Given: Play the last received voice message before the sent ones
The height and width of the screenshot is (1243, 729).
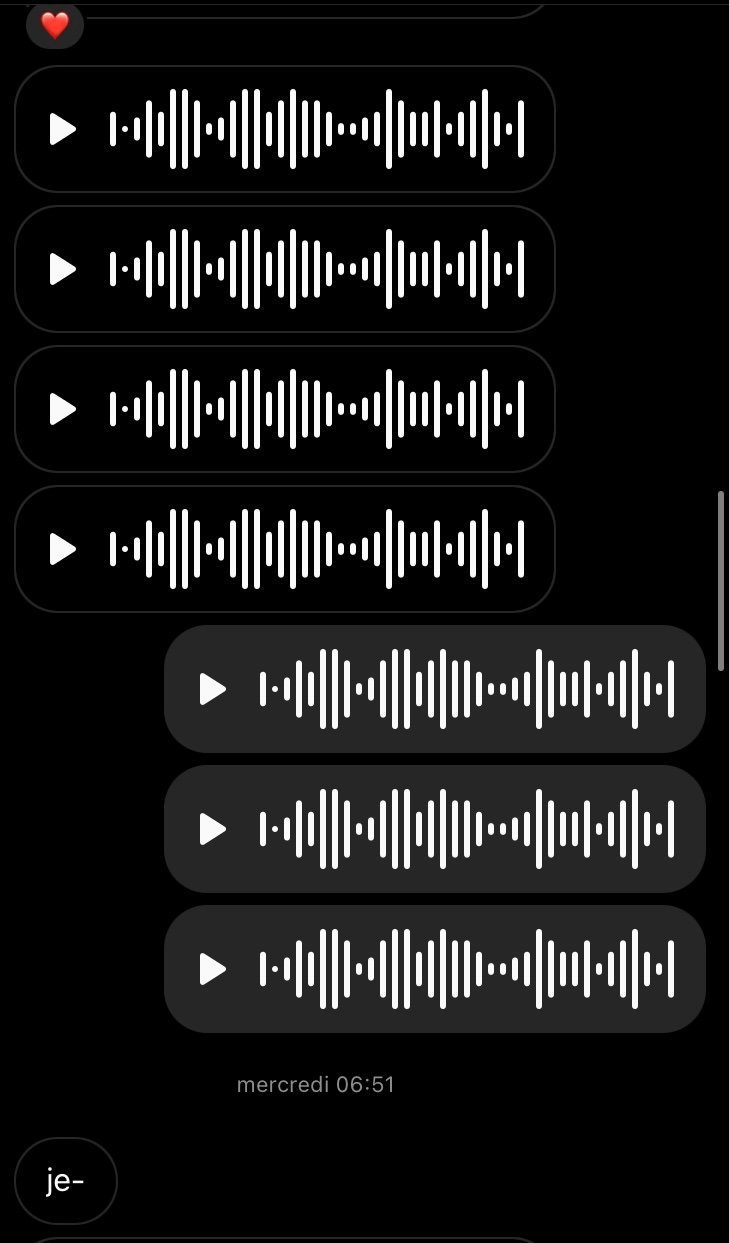Looking at the screenshot, I should (63, 549).
